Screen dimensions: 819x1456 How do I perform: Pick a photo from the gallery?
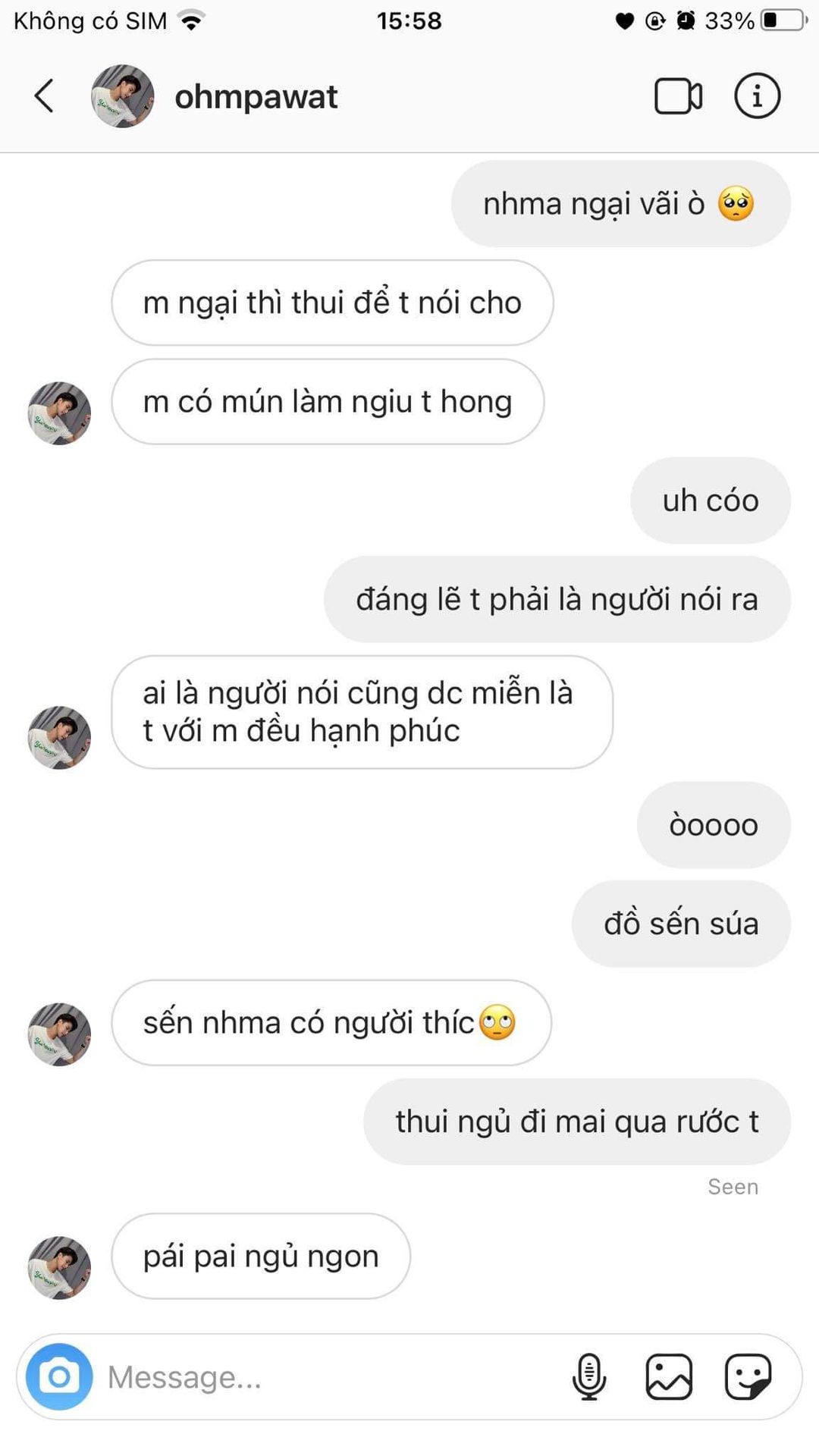669,1376
